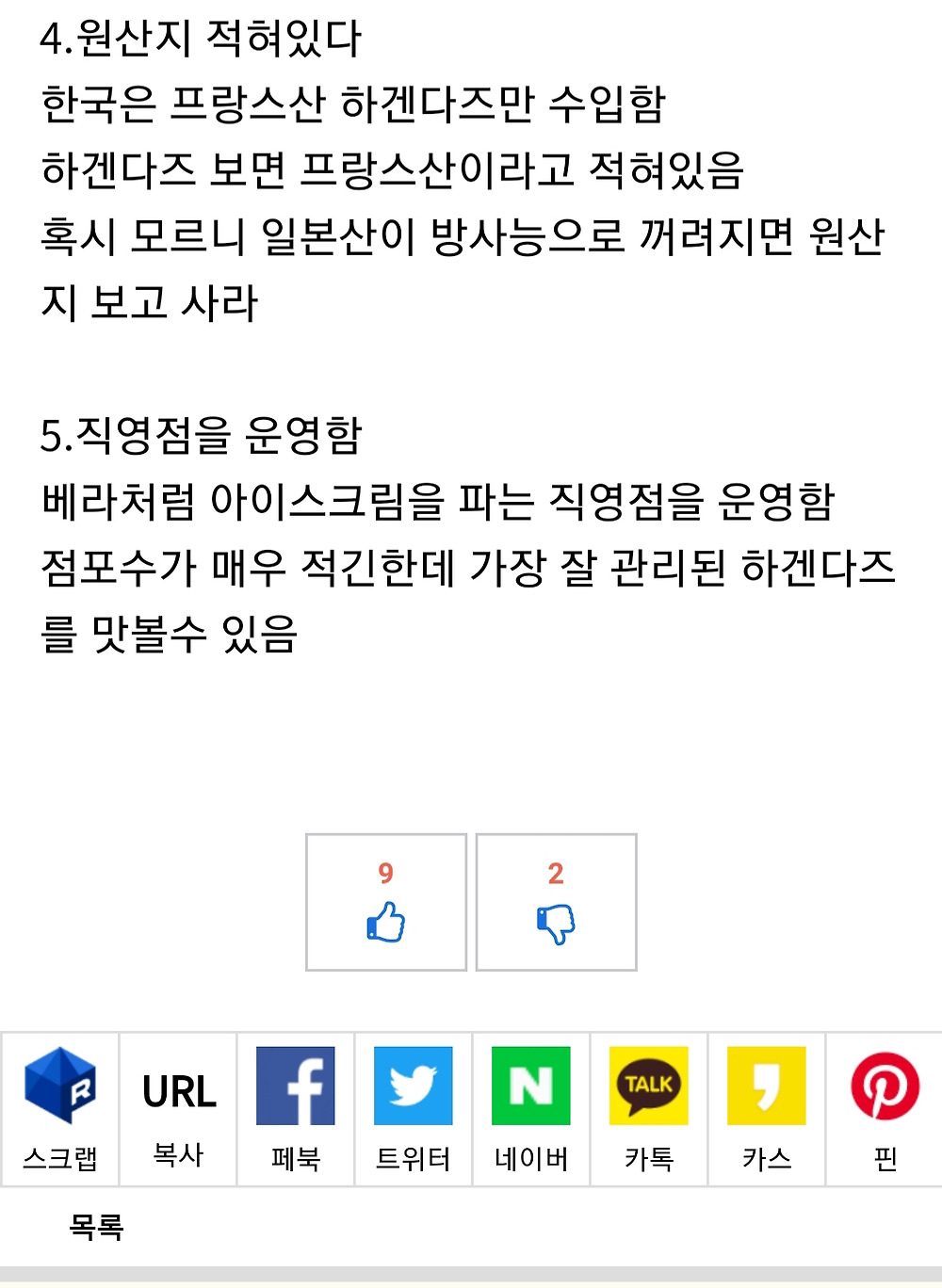
Task: Share the post to 네이버 (Naver)
Action: pyautogui.click(x=531, y=1108)
